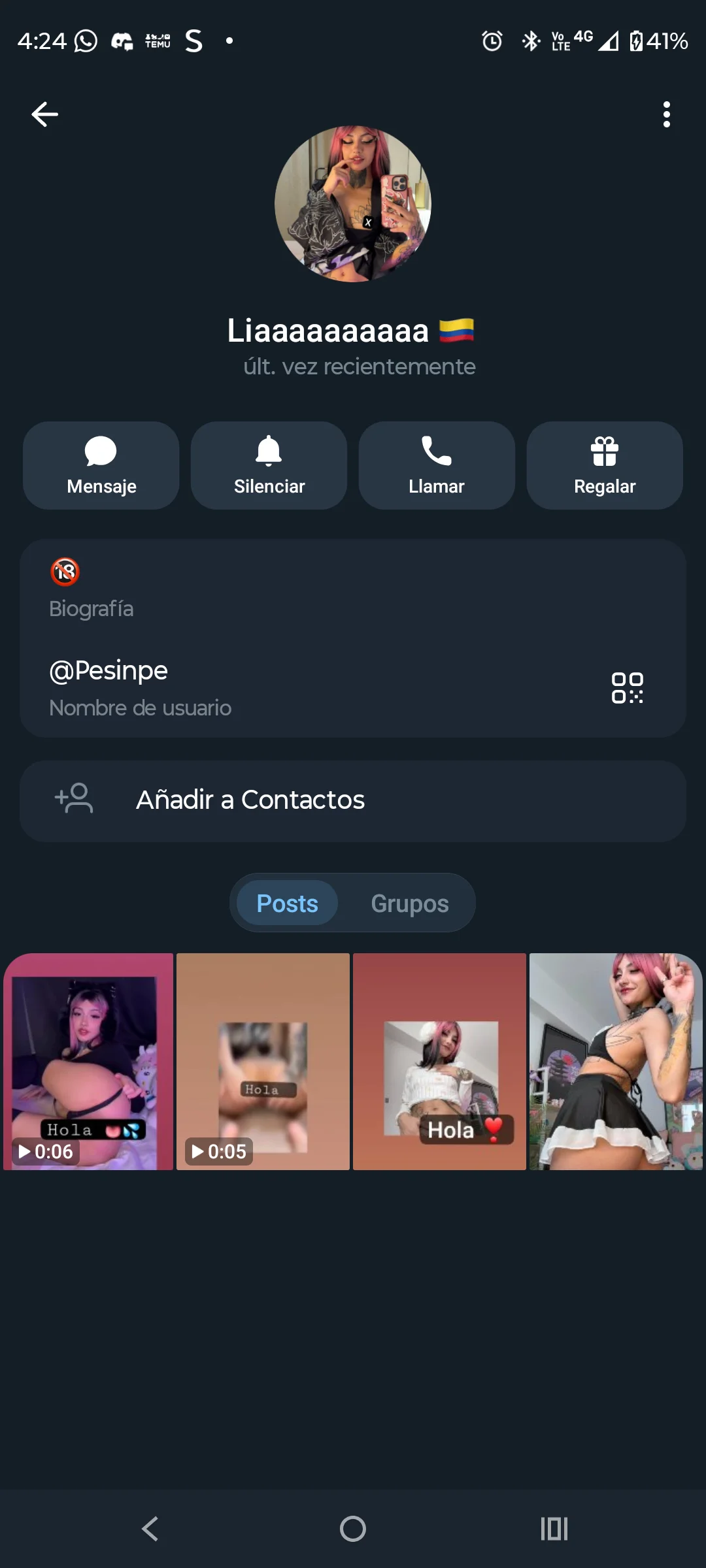Show the QR code for the username
Screen dimensions: 706x1568
(x=628, y=688)
